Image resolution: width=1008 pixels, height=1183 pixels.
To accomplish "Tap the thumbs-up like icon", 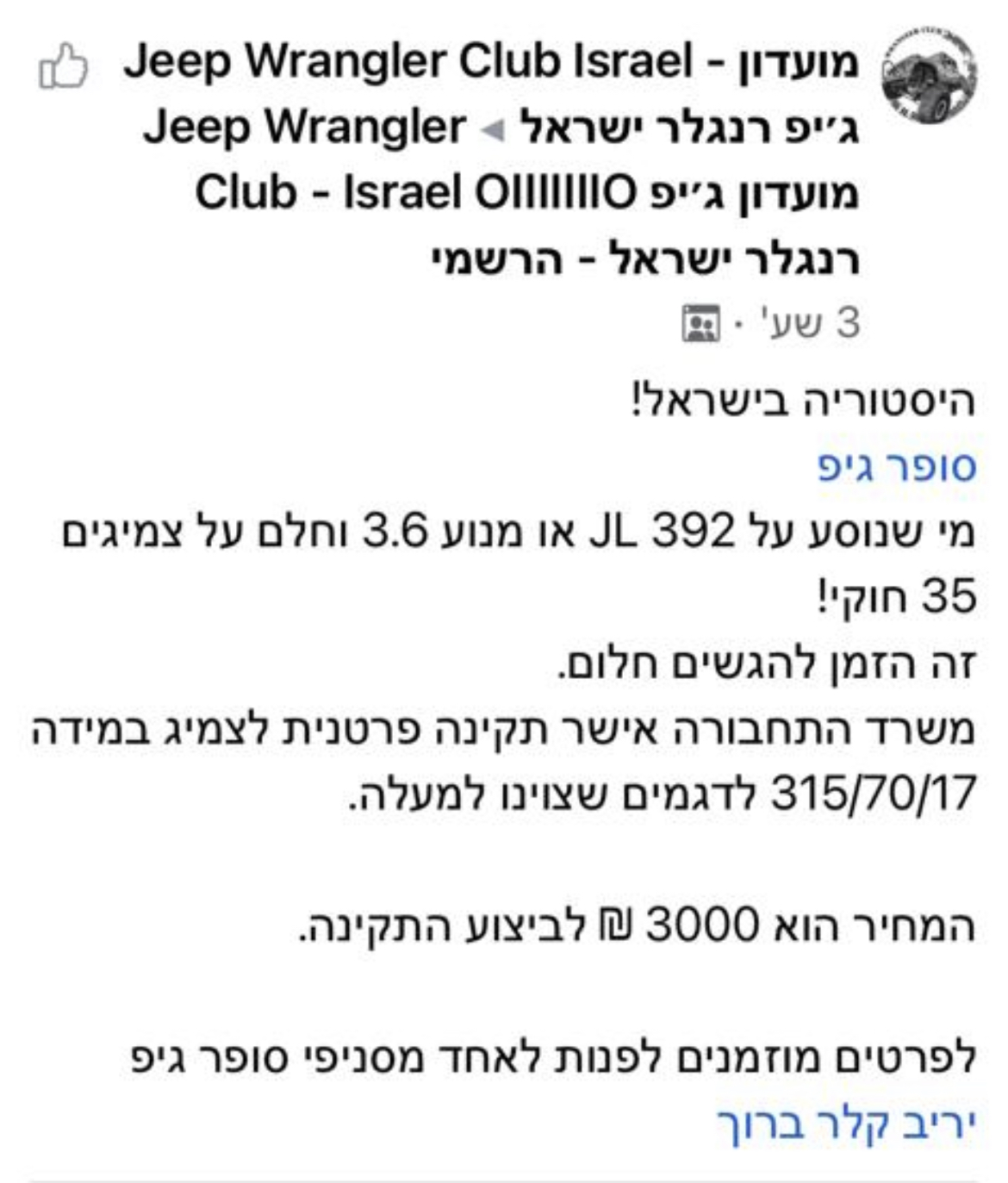I will [x=64, y=68].
